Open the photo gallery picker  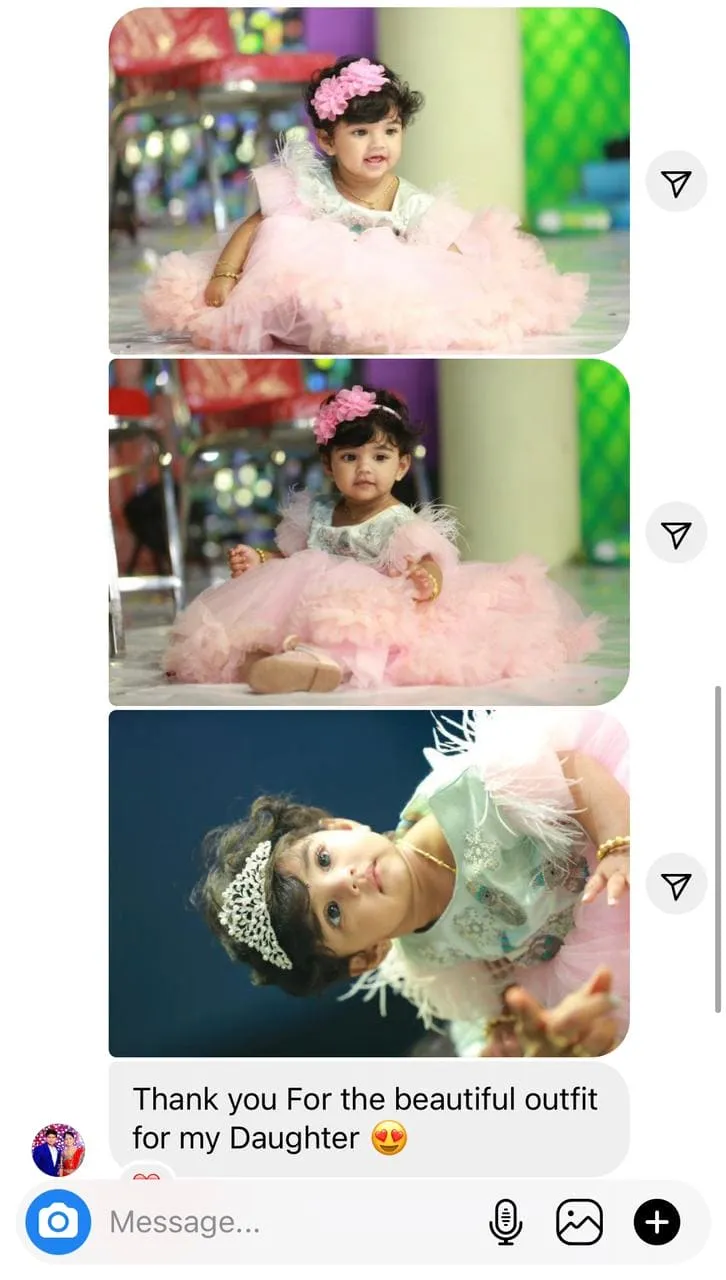580,1222
